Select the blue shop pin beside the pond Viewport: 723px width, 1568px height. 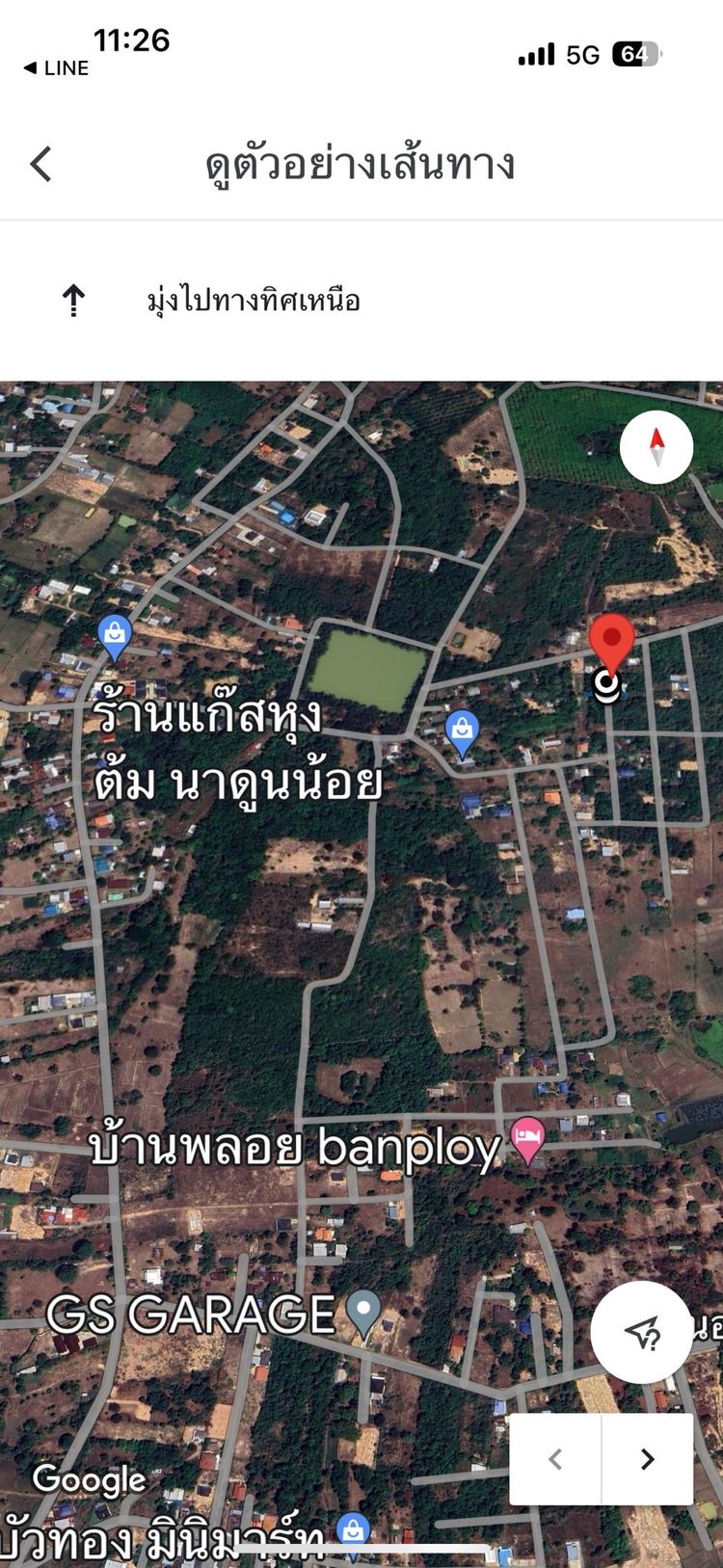point(463,731)
